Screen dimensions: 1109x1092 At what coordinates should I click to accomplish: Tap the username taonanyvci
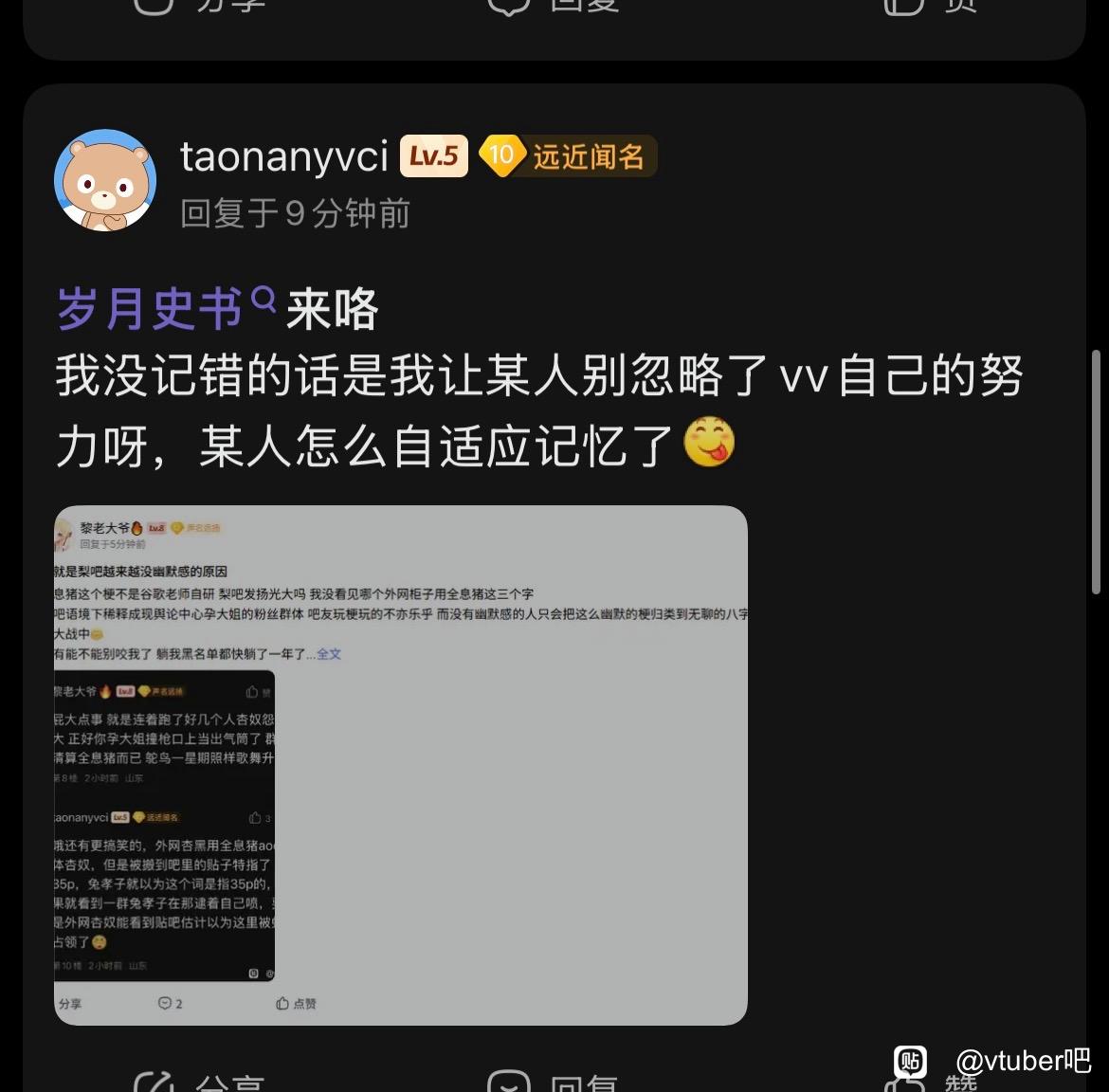tap(284, 156)
